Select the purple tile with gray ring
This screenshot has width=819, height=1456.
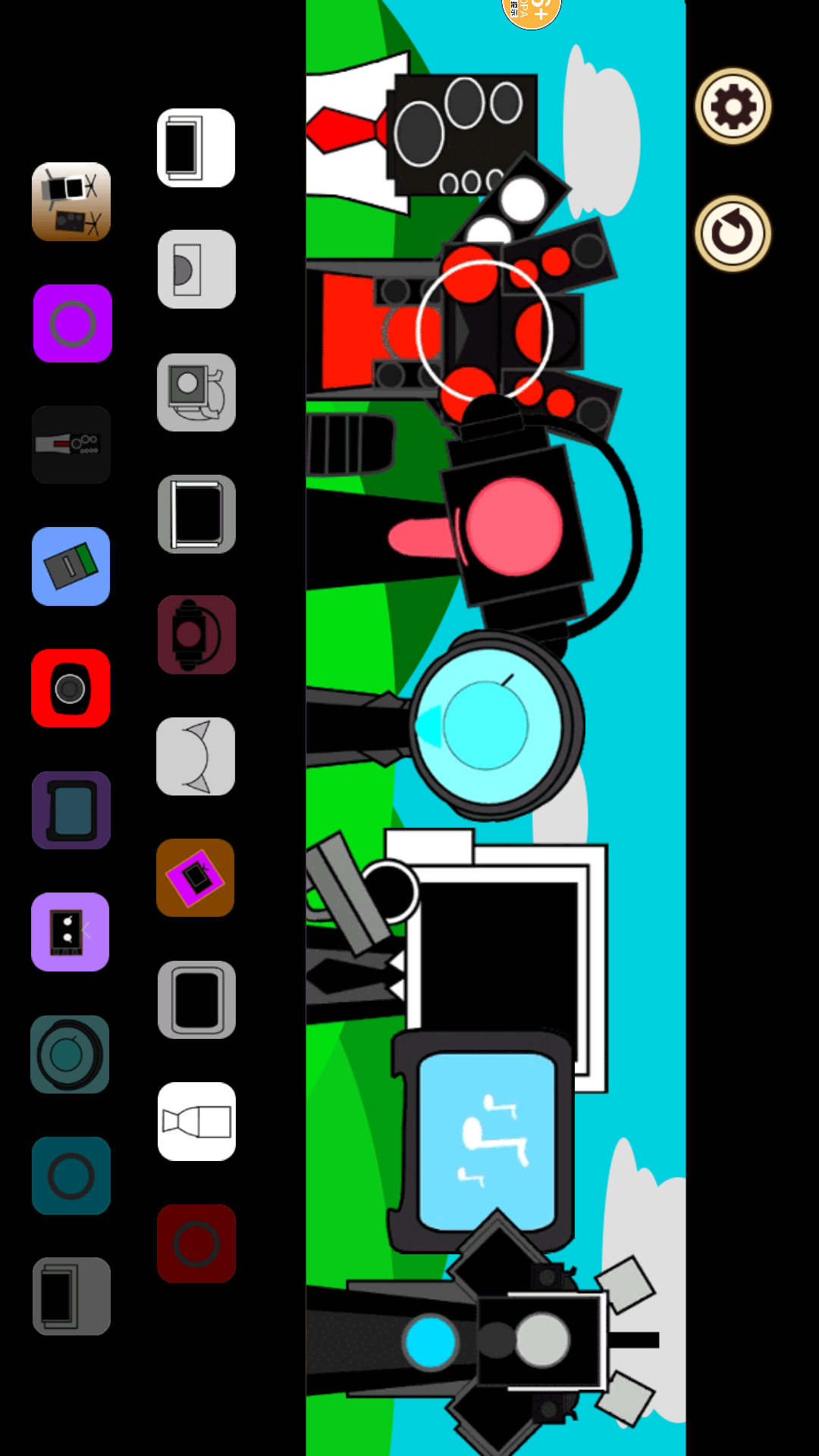(72, 324)
